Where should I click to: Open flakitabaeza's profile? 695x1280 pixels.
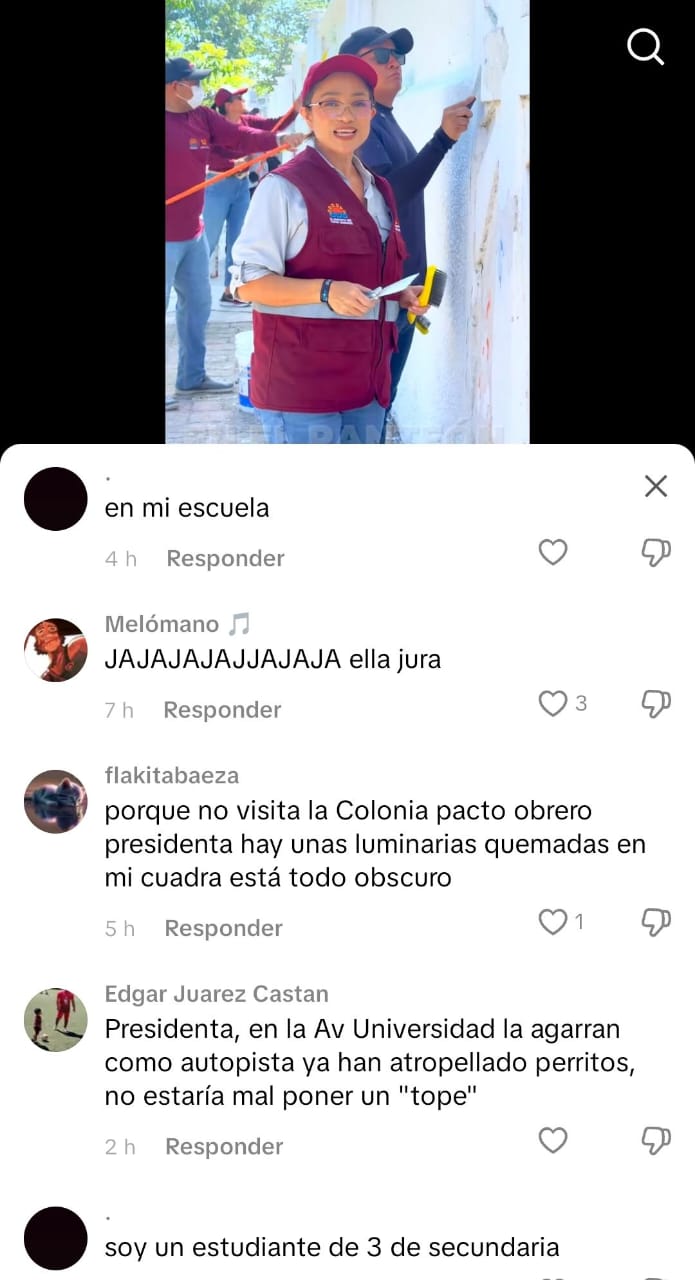tap(56, 802)
